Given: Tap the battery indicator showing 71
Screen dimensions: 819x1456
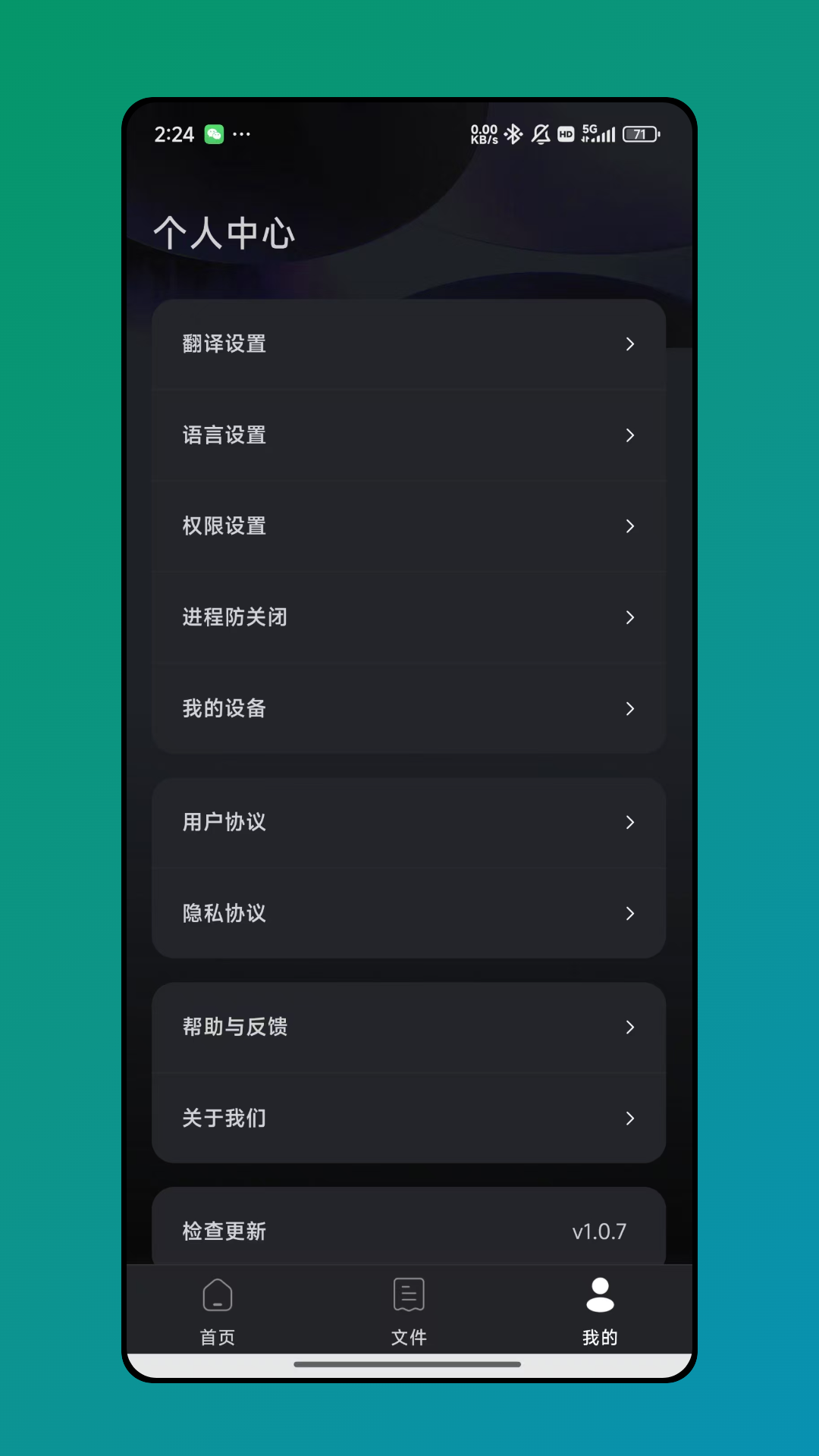Looking at the screenshot, I should [x=639, y=134].
